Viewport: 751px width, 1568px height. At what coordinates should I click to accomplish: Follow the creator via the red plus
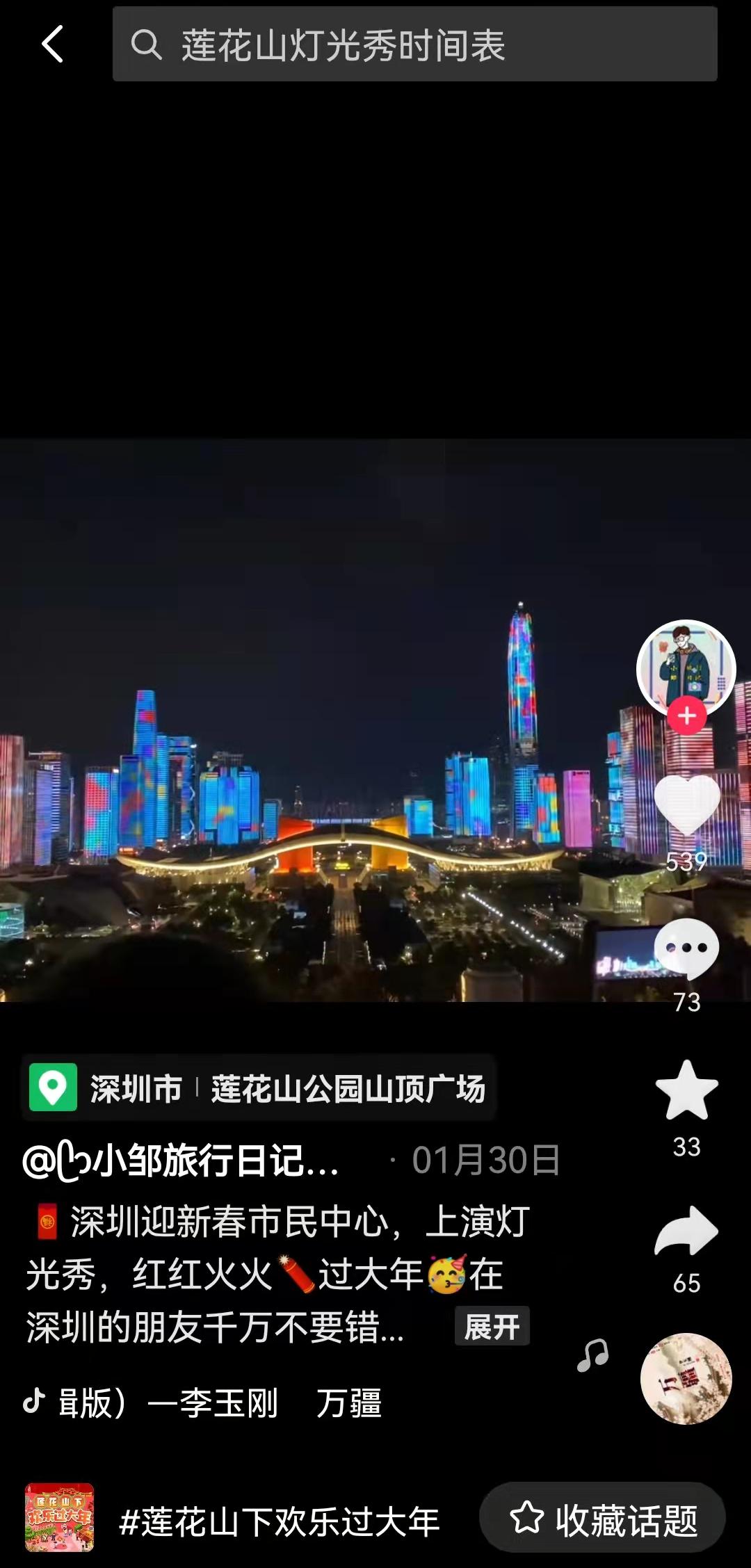tap(687, 716)
